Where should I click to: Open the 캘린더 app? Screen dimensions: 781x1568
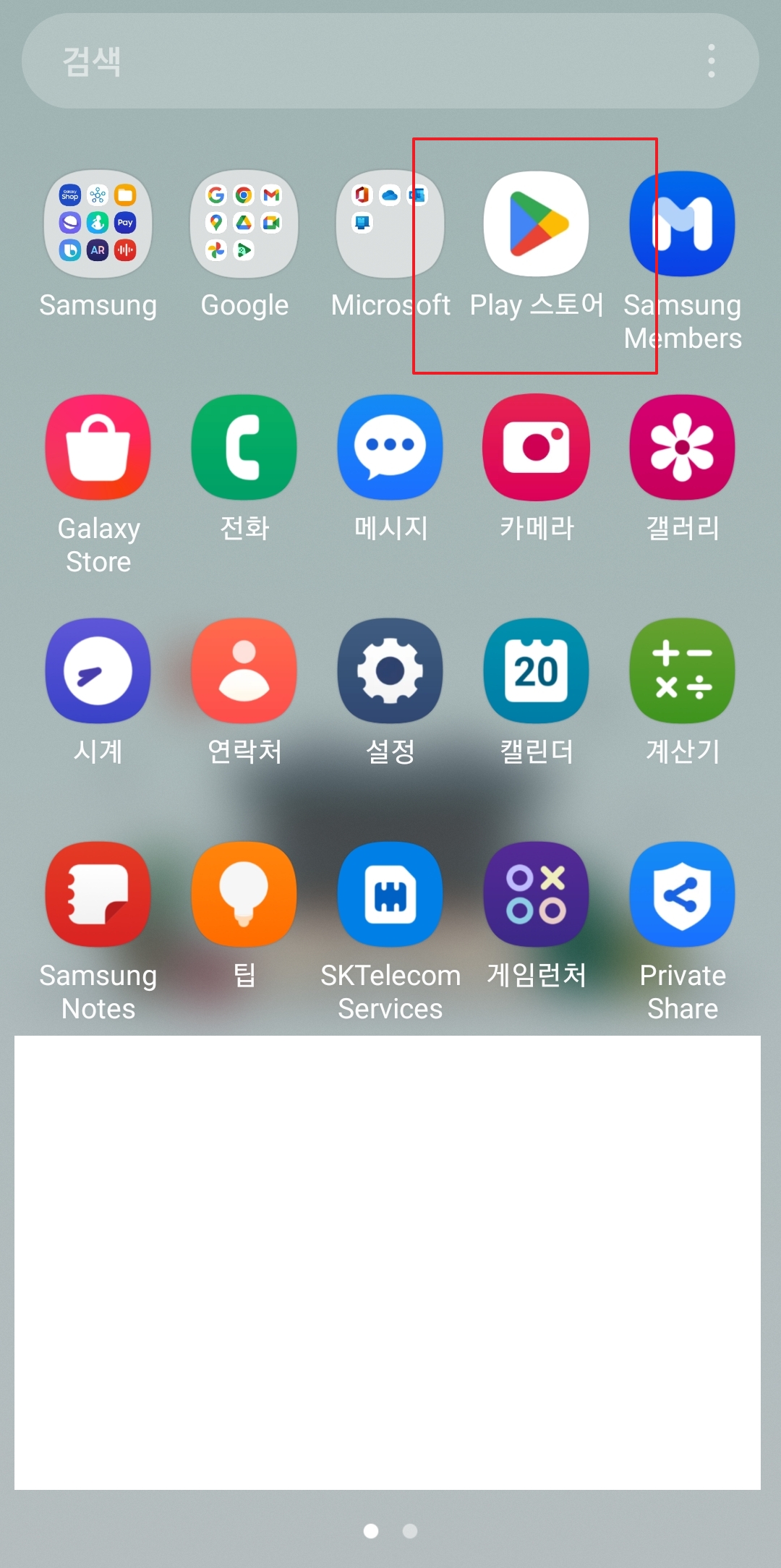coord(535,671)
